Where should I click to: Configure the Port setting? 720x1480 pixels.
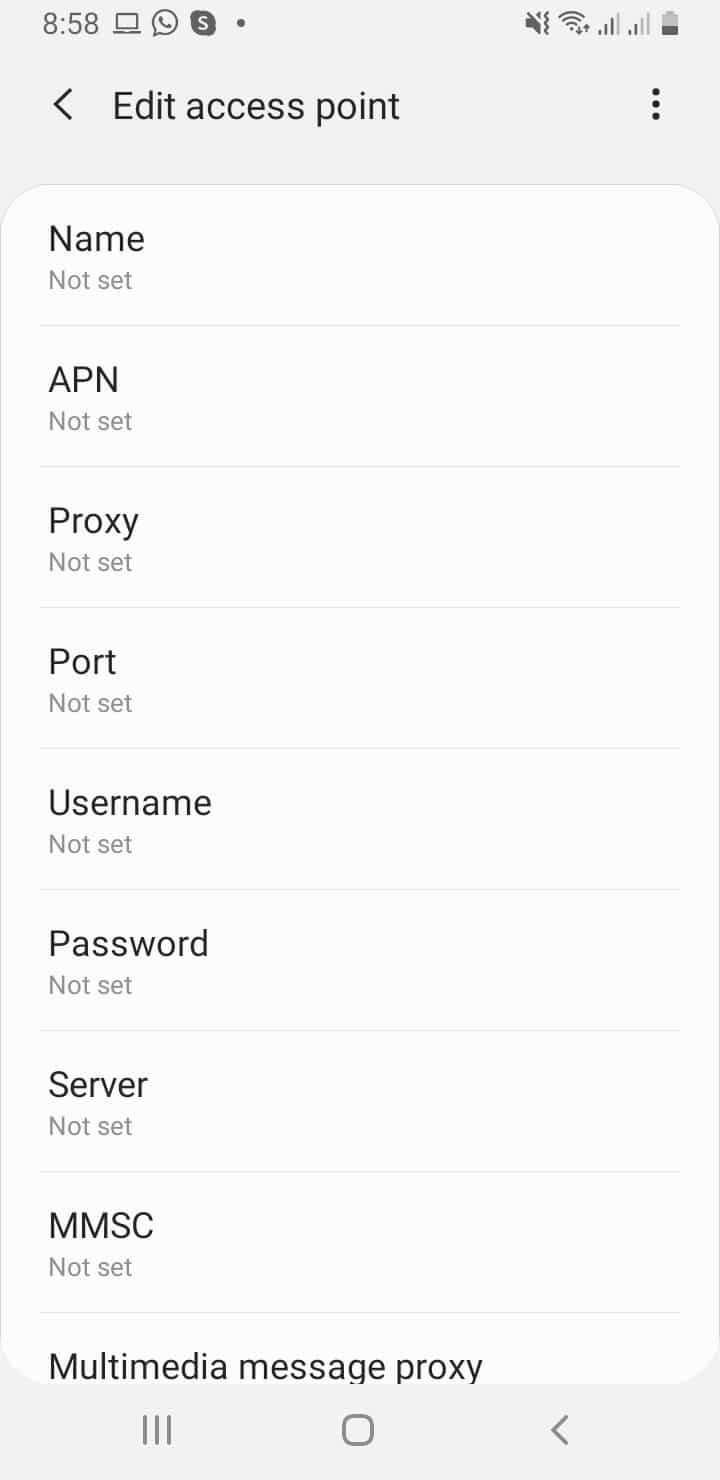click(360, 679)
